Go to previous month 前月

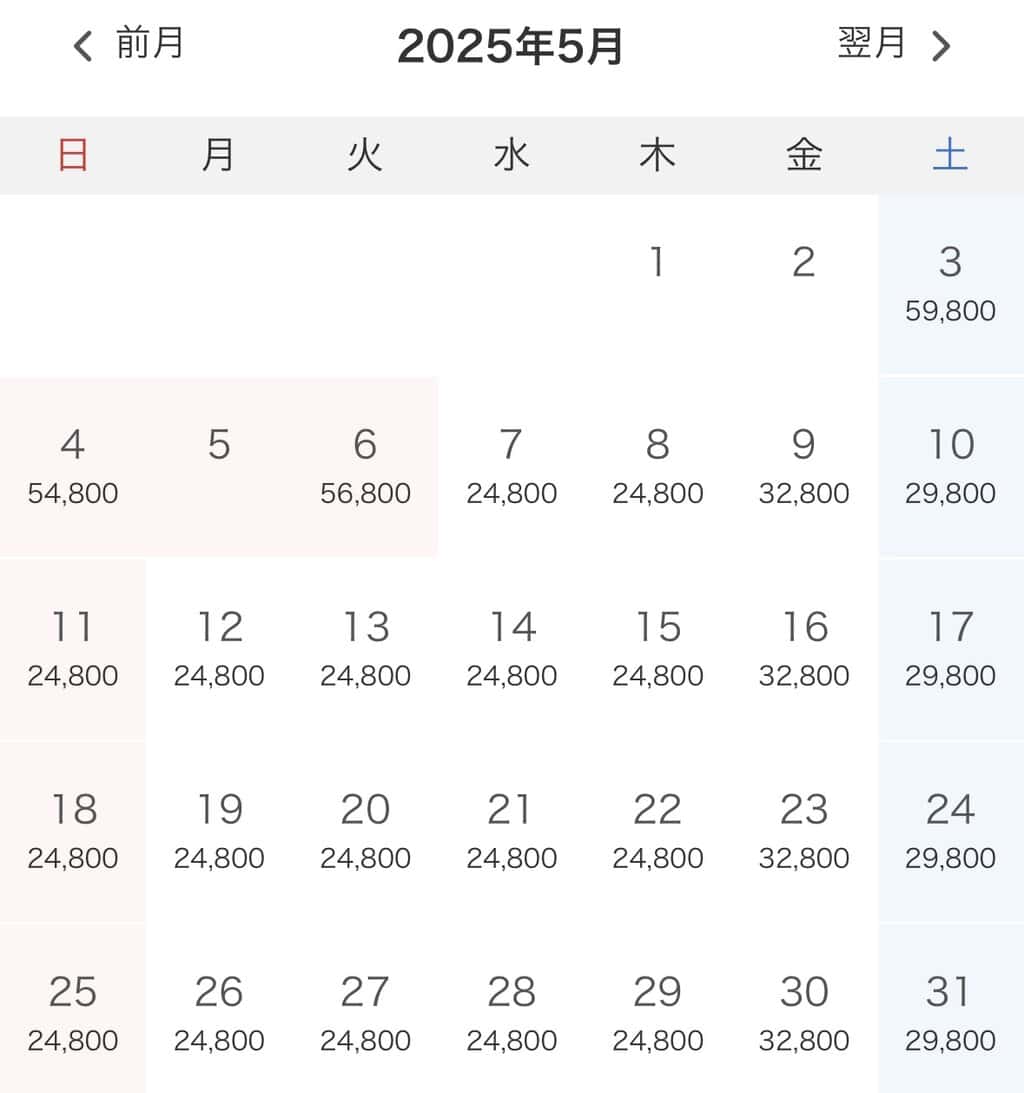(x=129, y=45)
